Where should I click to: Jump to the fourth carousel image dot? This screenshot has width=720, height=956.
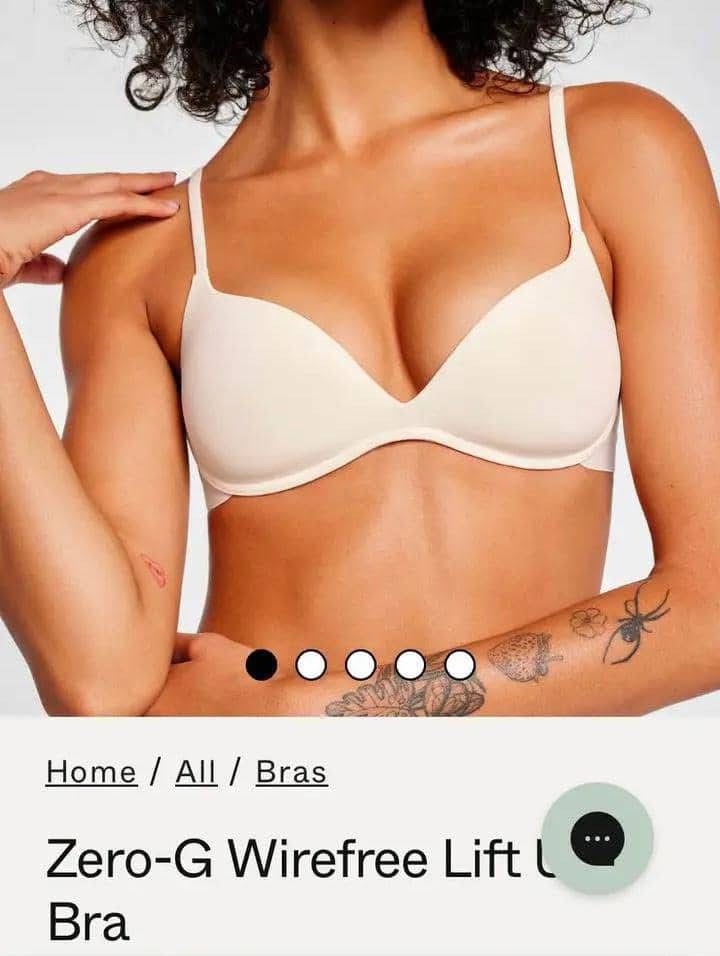click(410, 664)
